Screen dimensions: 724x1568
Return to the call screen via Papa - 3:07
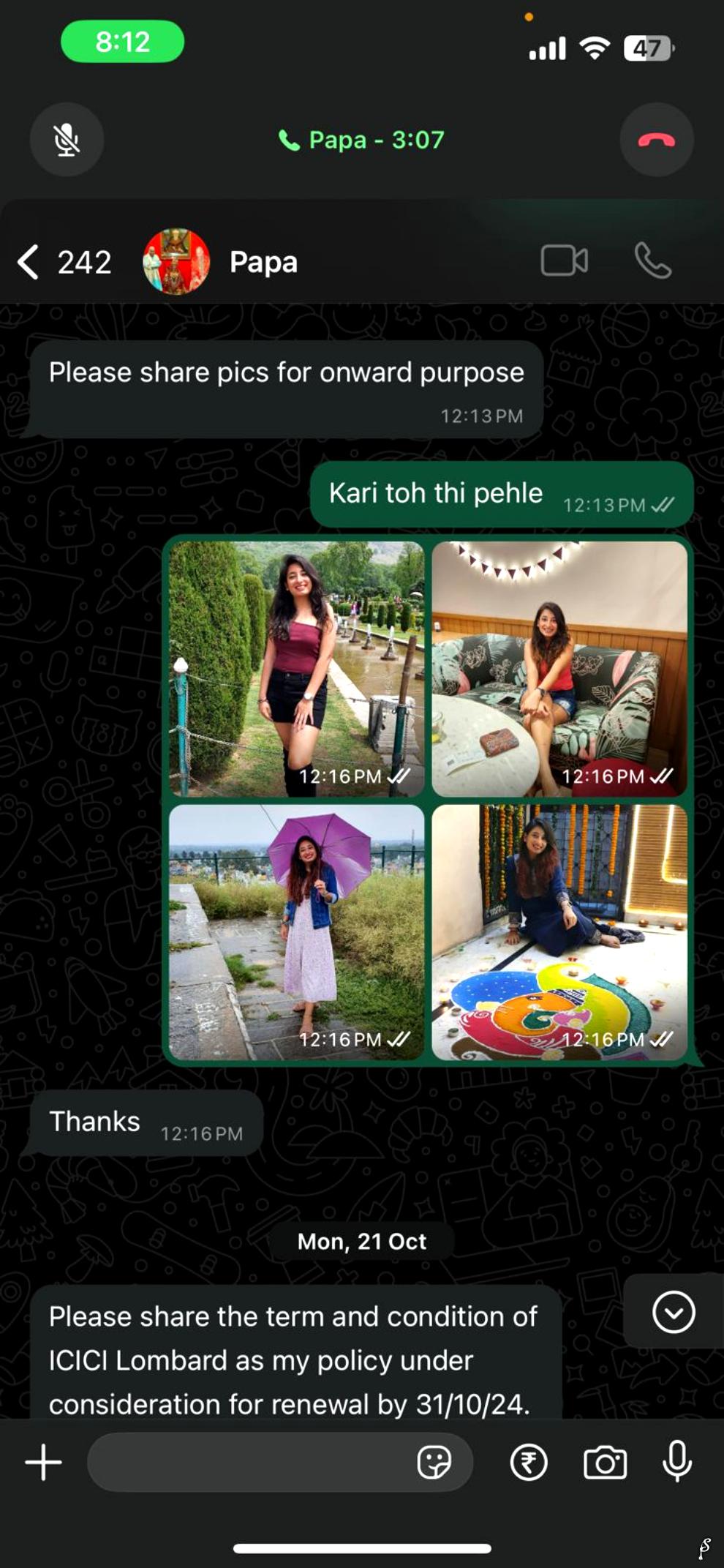click(x=362, y=140)
